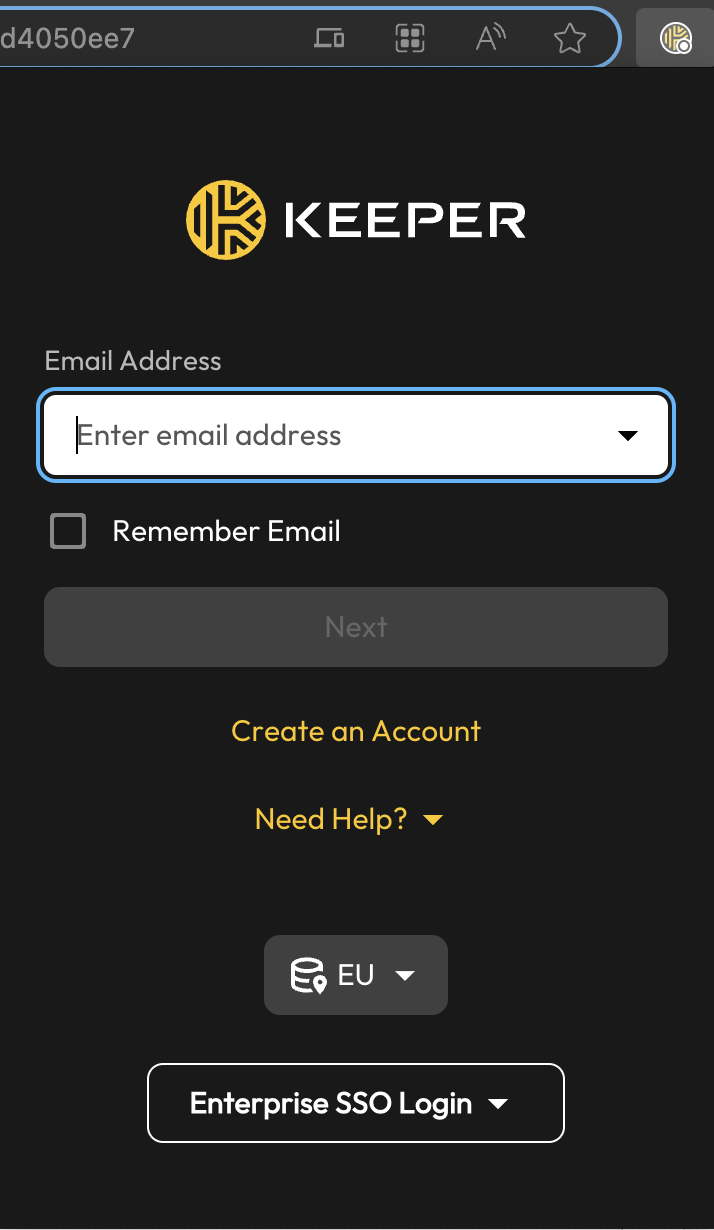Screen dimensions: 714x1230
Task: Expand the saved email dropdown arrow
Action: [627, 436]
